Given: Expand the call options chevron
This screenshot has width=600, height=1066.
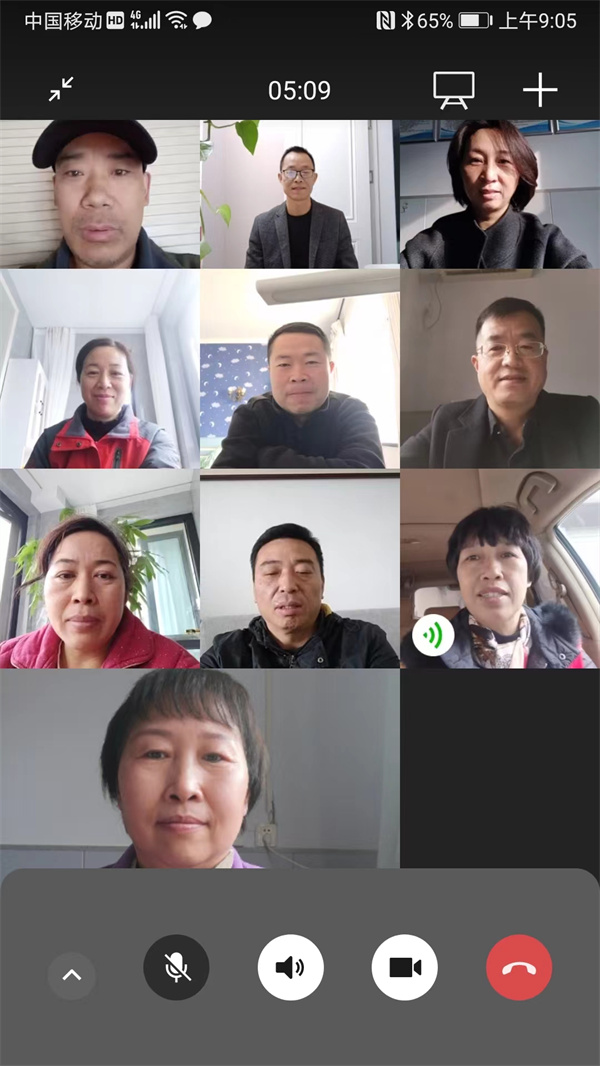Looking at the screenshot, I should point(72,975).
